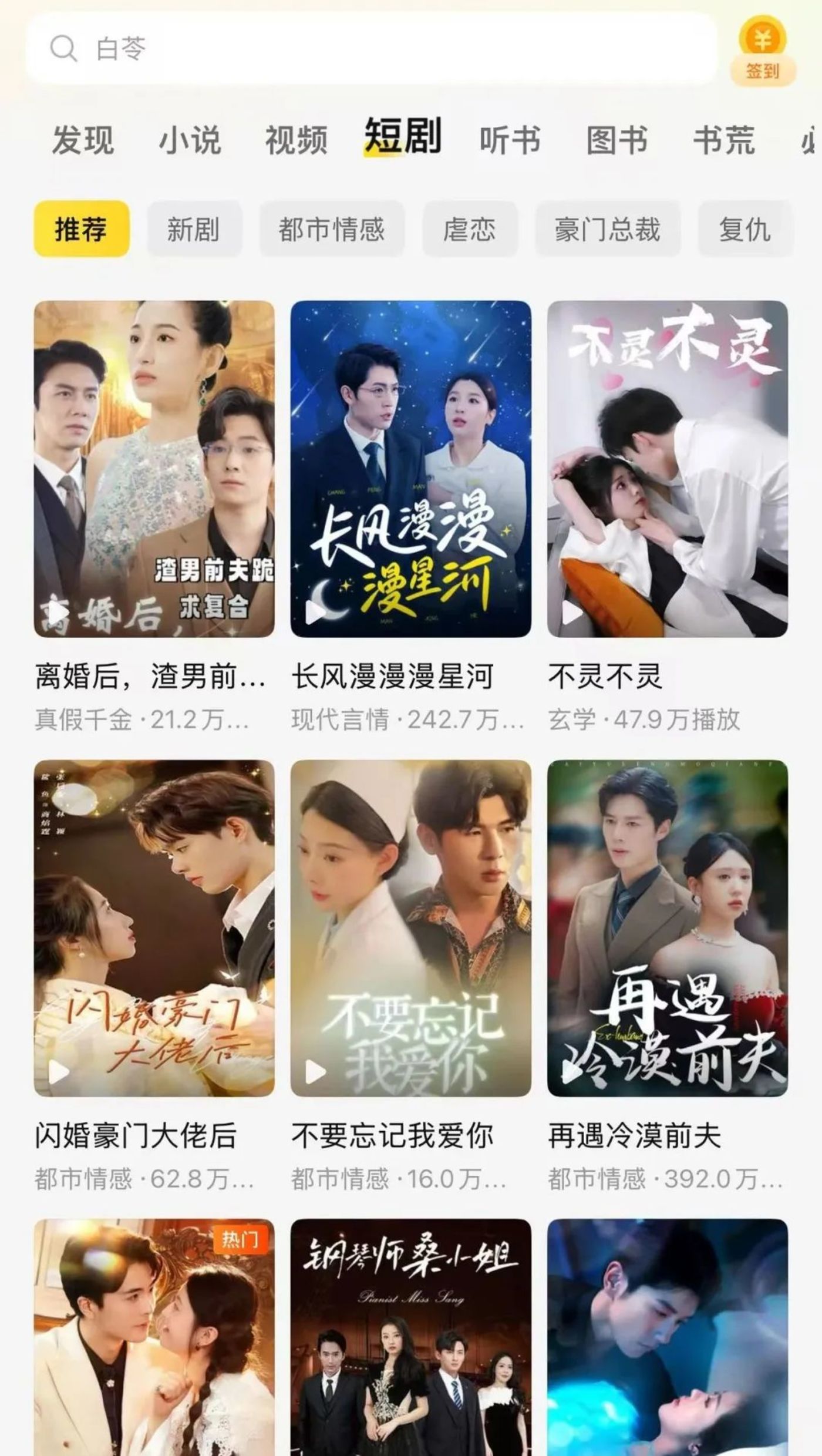Open the 钢琴师桑小姐 poster

(x=410, y=1339)
